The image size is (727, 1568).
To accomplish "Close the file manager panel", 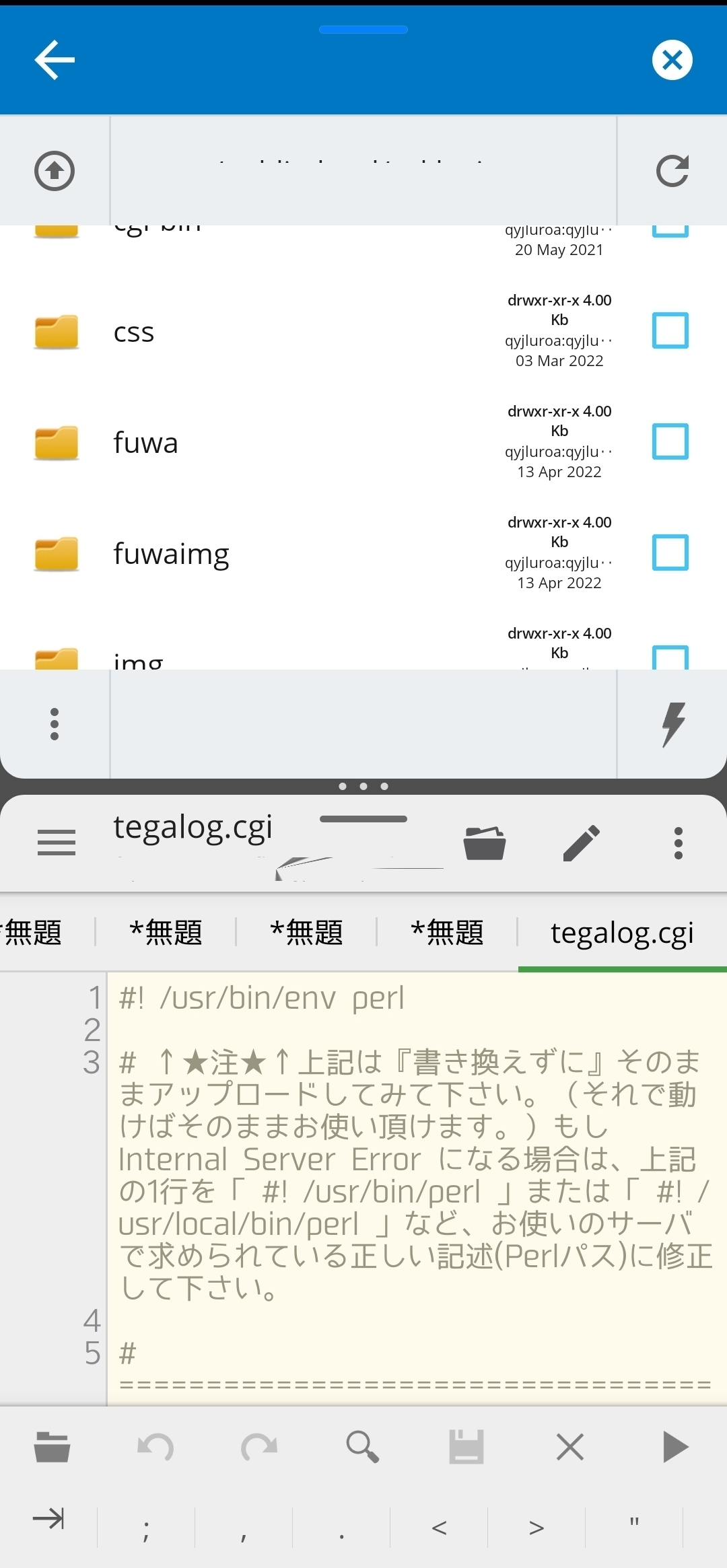I will (672, 60).
